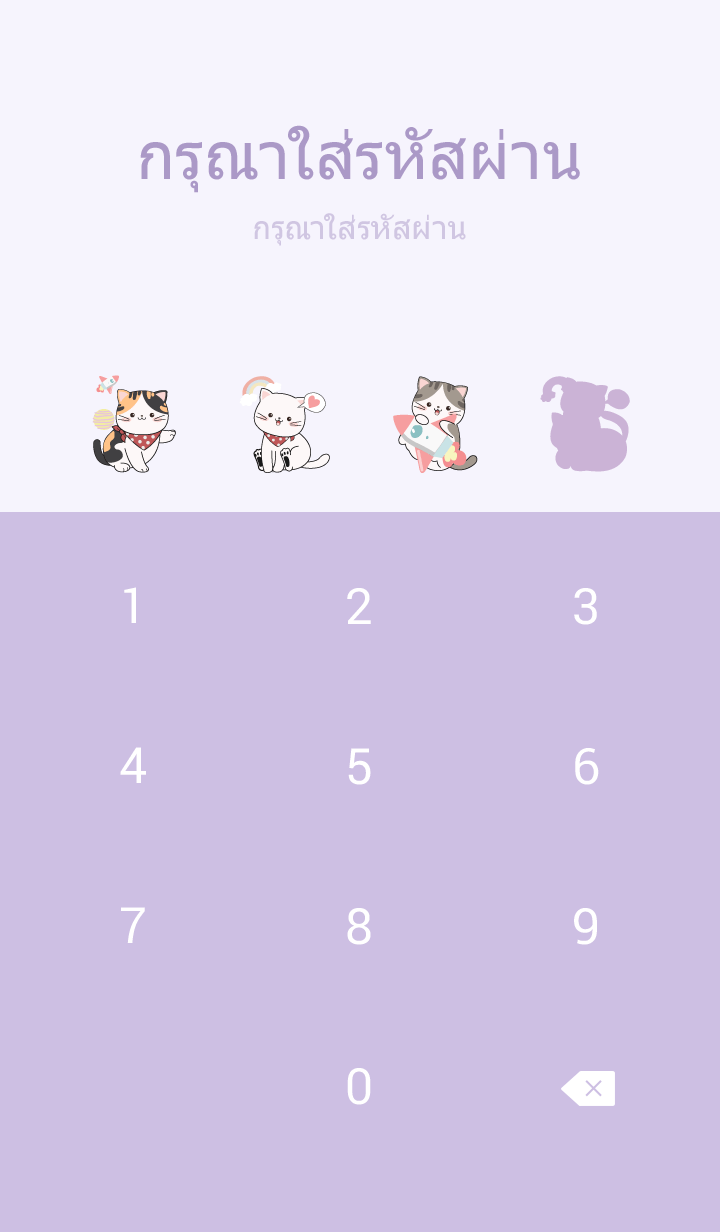Tap the 6 key on the keypad
720x1232 pixels.
pos(586,767)
